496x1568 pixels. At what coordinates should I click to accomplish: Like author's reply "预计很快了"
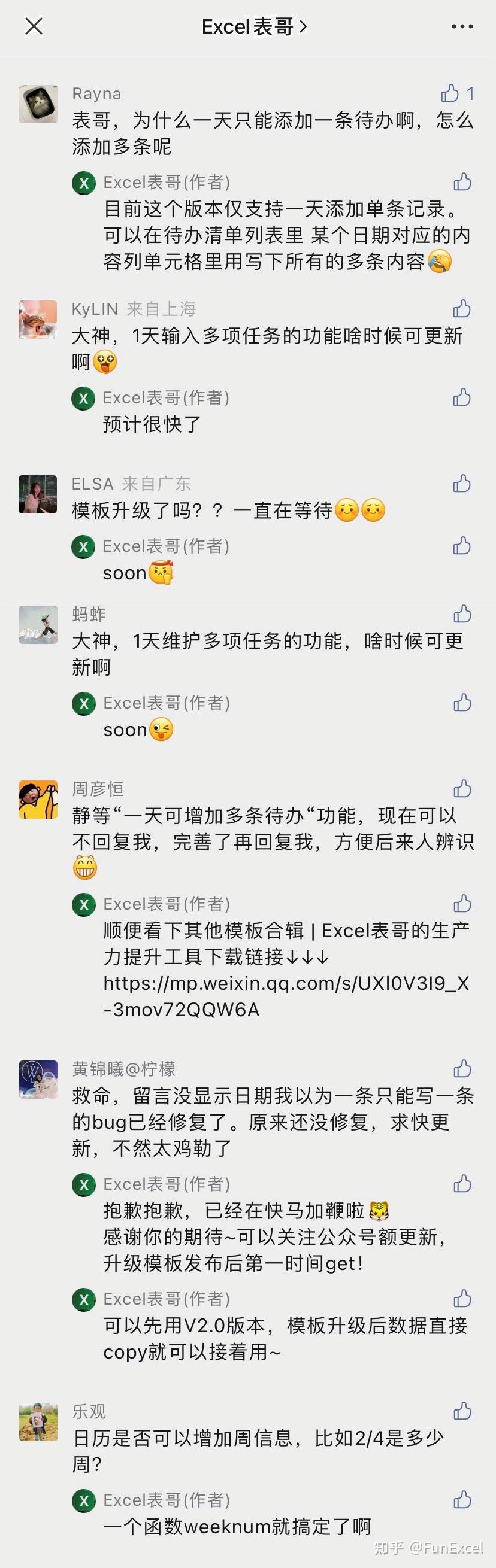pyautogui.click(x=462, y=397)
